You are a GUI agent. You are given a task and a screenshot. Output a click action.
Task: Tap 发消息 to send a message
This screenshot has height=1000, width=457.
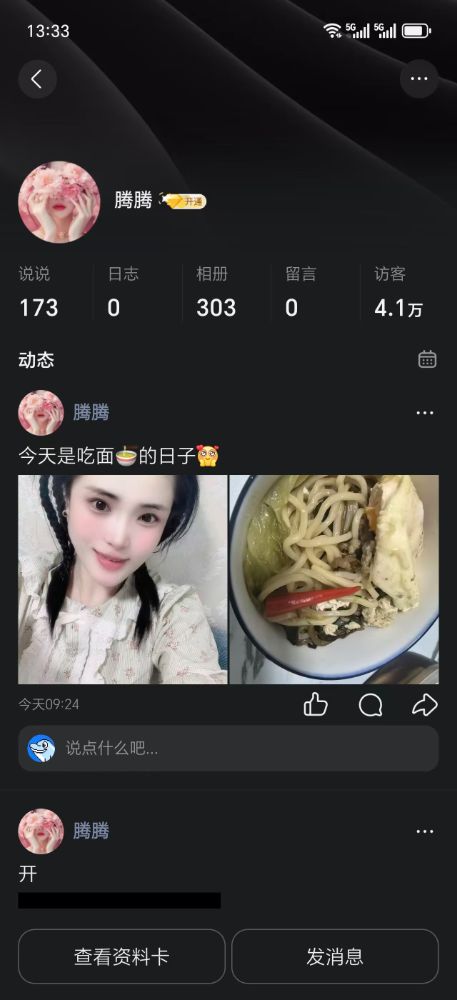(335, 957)
